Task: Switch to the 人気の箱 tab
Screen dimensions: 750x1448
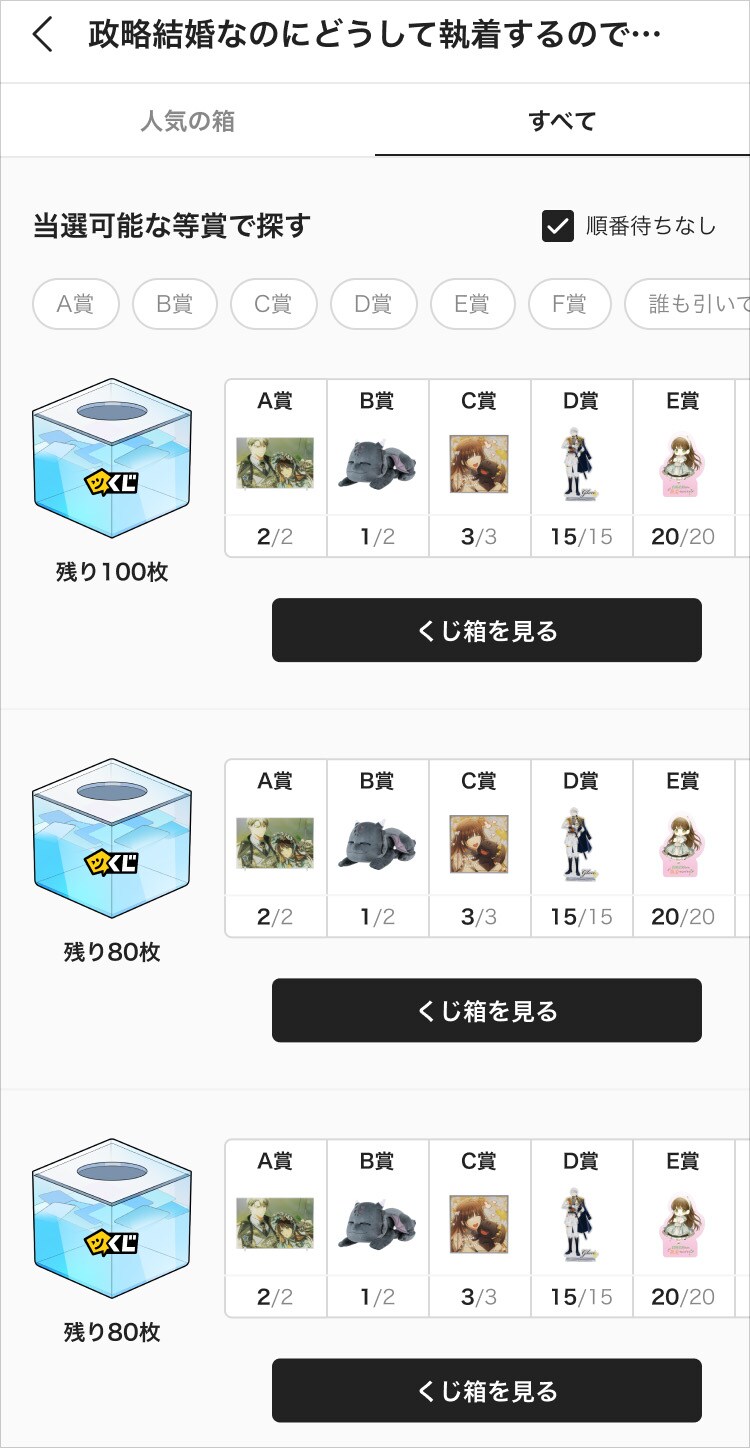Action: 187,121
